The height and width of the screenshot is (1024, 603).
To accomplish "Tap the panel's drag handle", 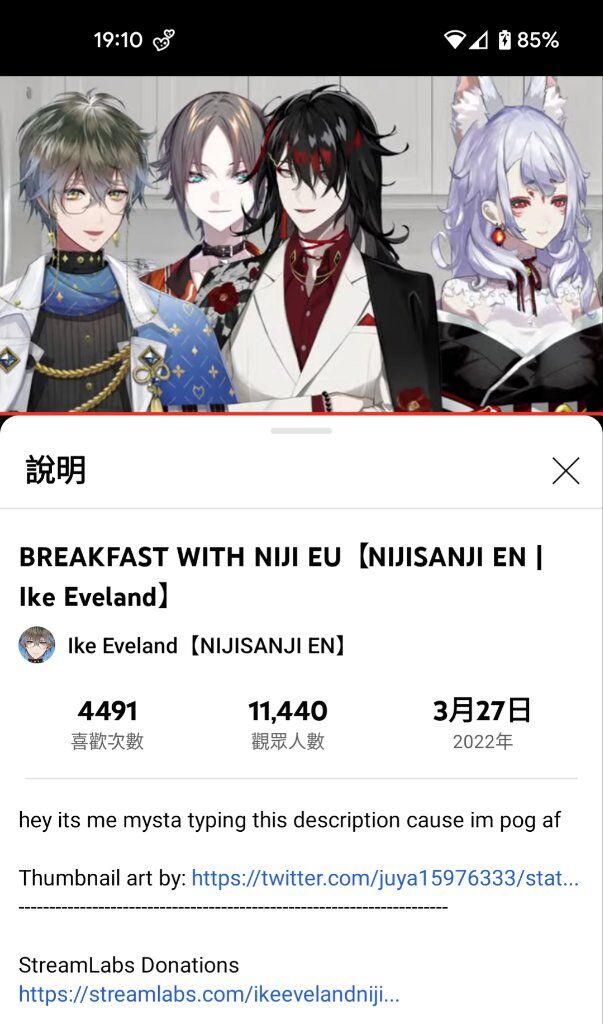I will click(301, 431).
